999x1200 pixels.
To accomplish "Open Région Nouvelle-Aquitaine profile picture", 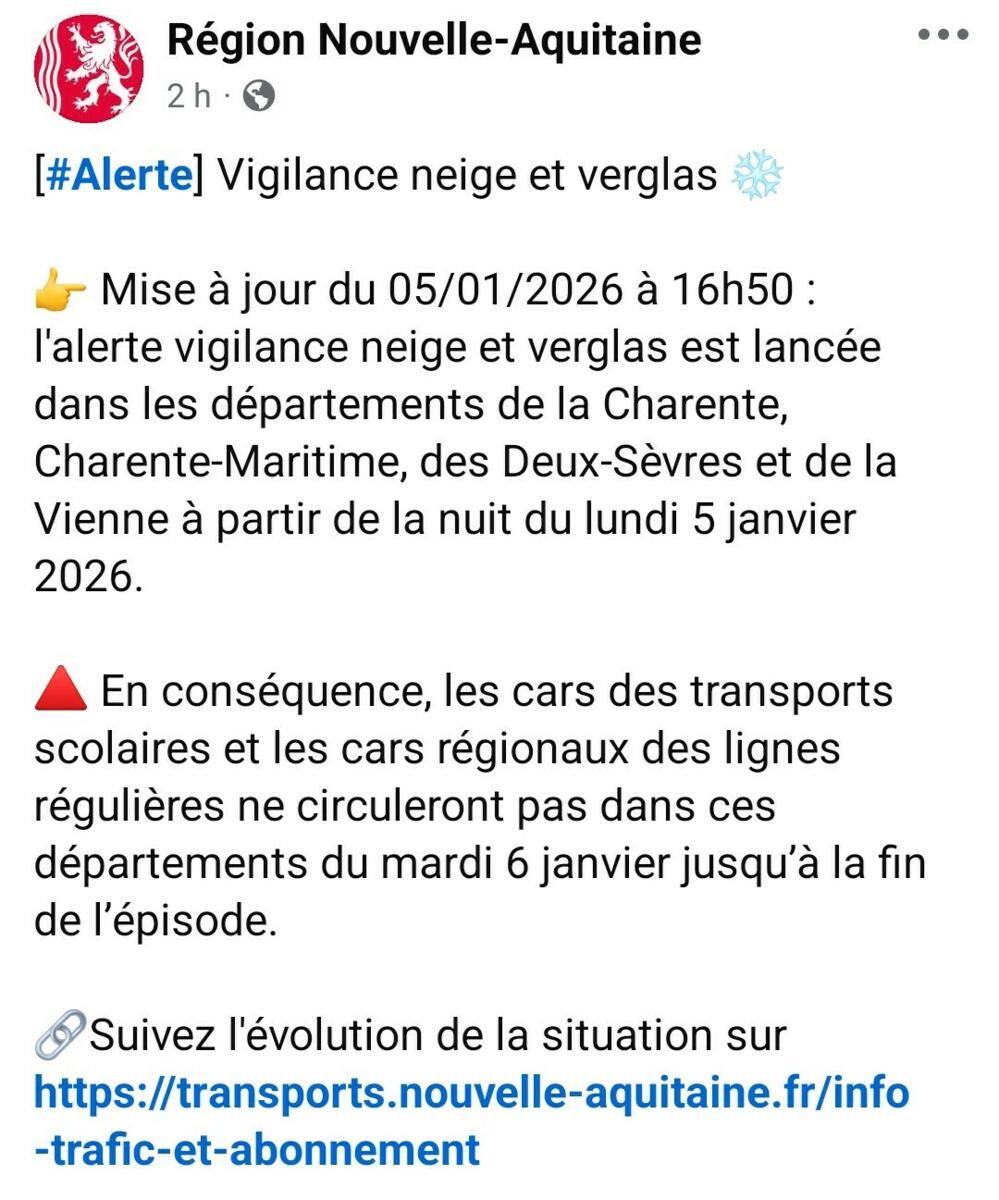I will 88,68.
